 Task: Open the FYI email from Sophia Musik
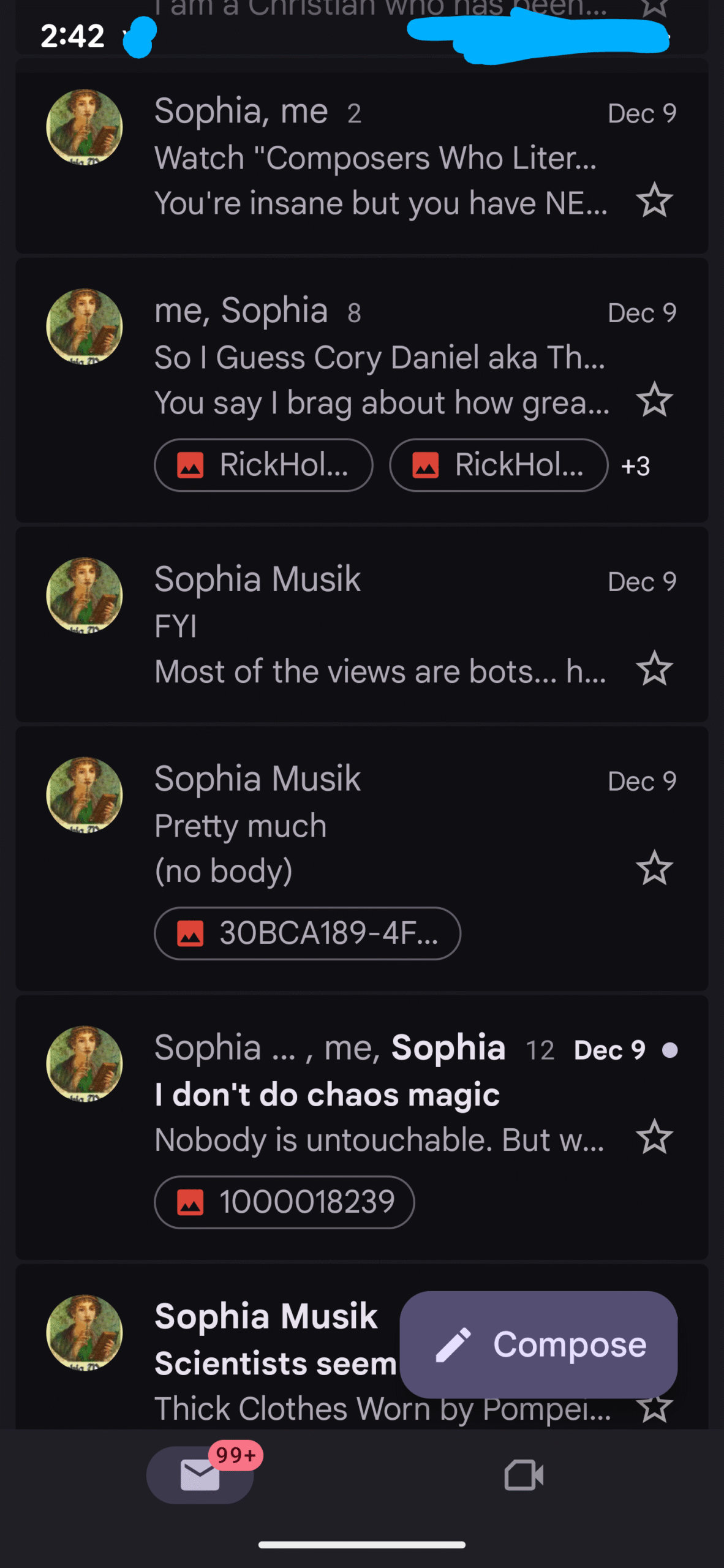(380, 626)
